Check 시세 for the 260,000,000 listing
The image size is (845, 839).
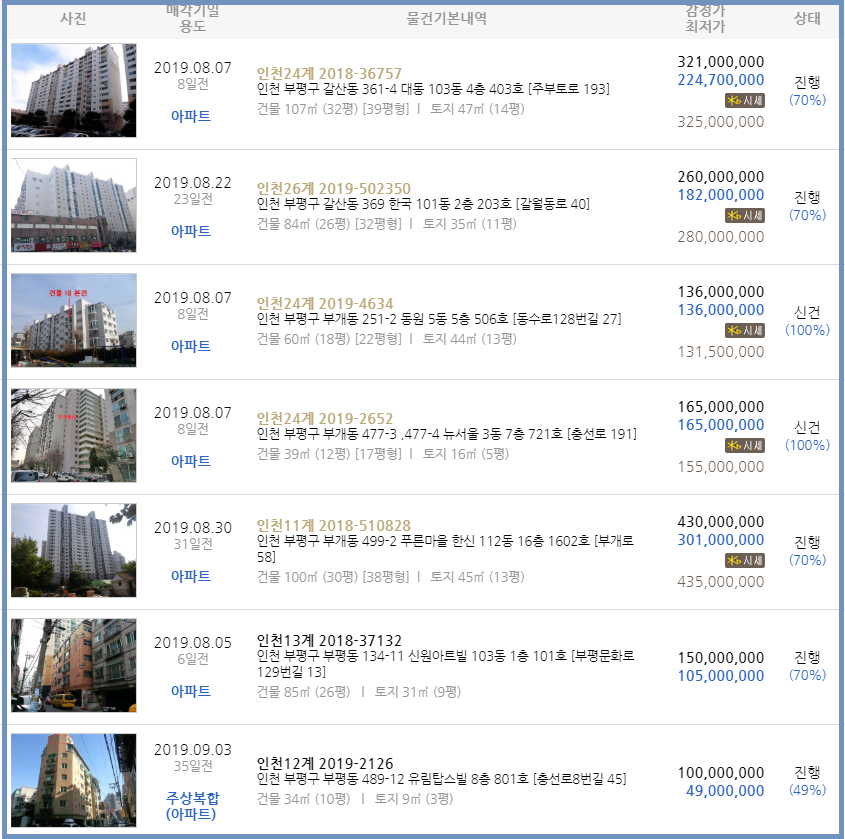744,215
